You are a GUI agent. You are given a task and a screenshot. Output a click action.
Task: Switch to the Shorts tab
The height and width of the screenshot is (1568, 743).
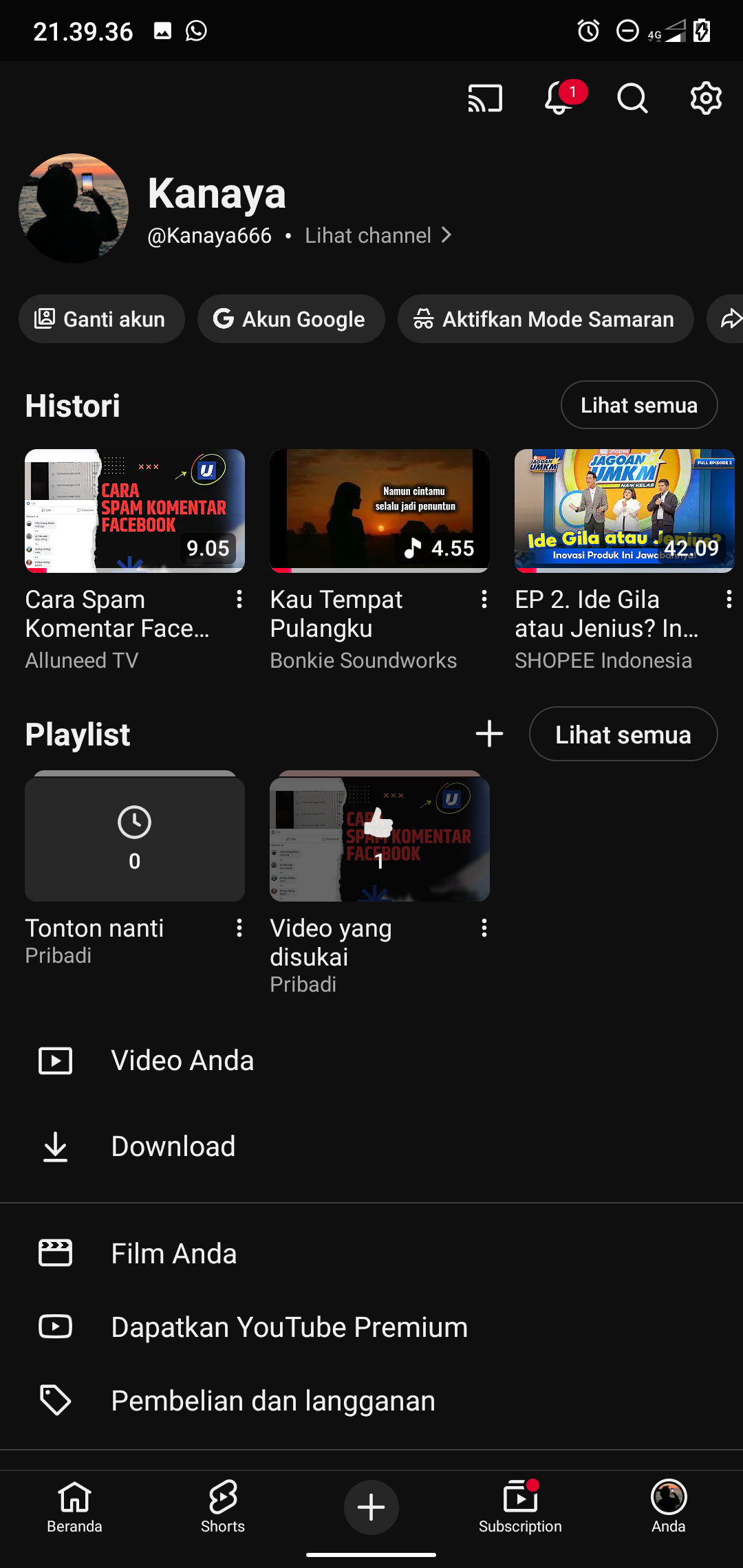point(223,1507)
